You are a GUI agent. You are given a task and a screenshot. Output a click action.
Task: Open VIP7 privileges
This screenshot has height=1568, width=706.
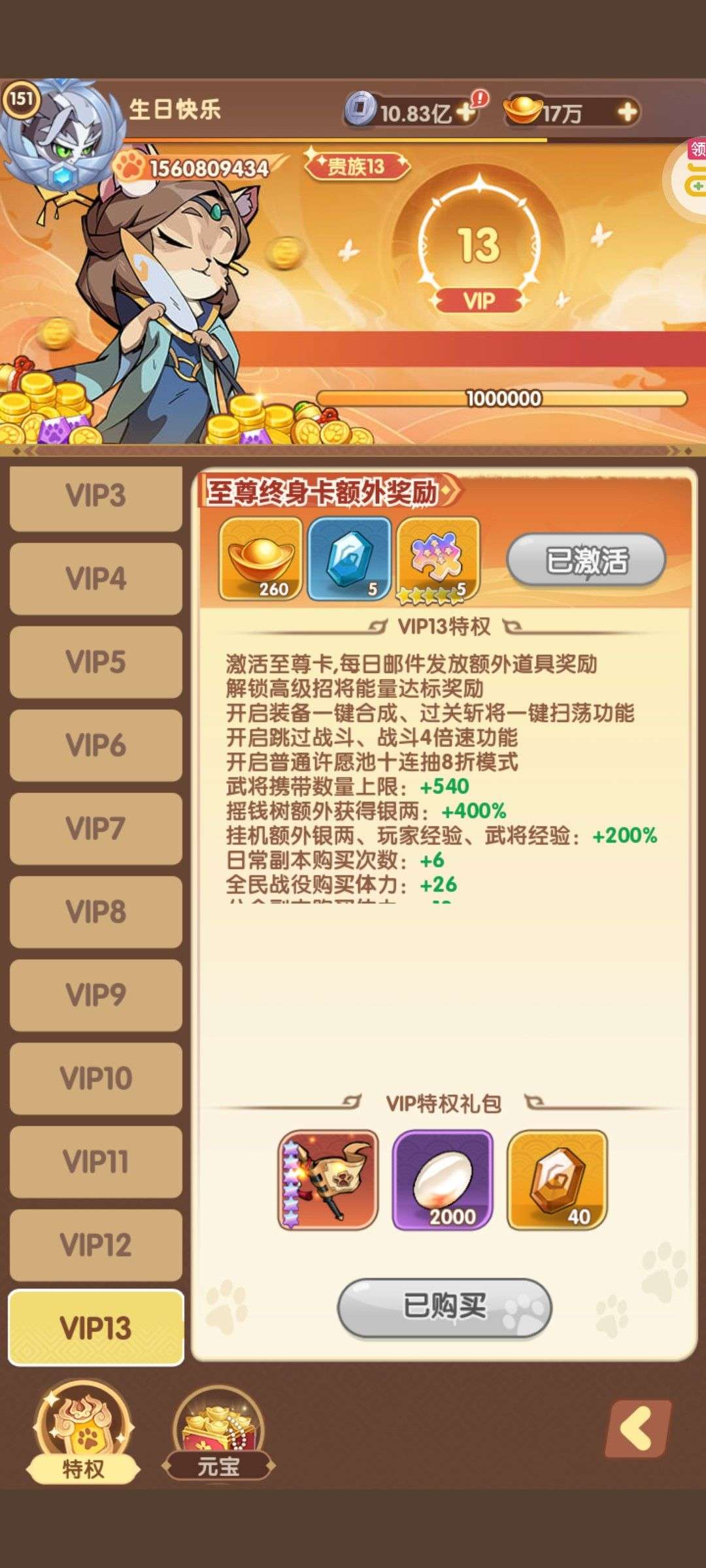95,828
